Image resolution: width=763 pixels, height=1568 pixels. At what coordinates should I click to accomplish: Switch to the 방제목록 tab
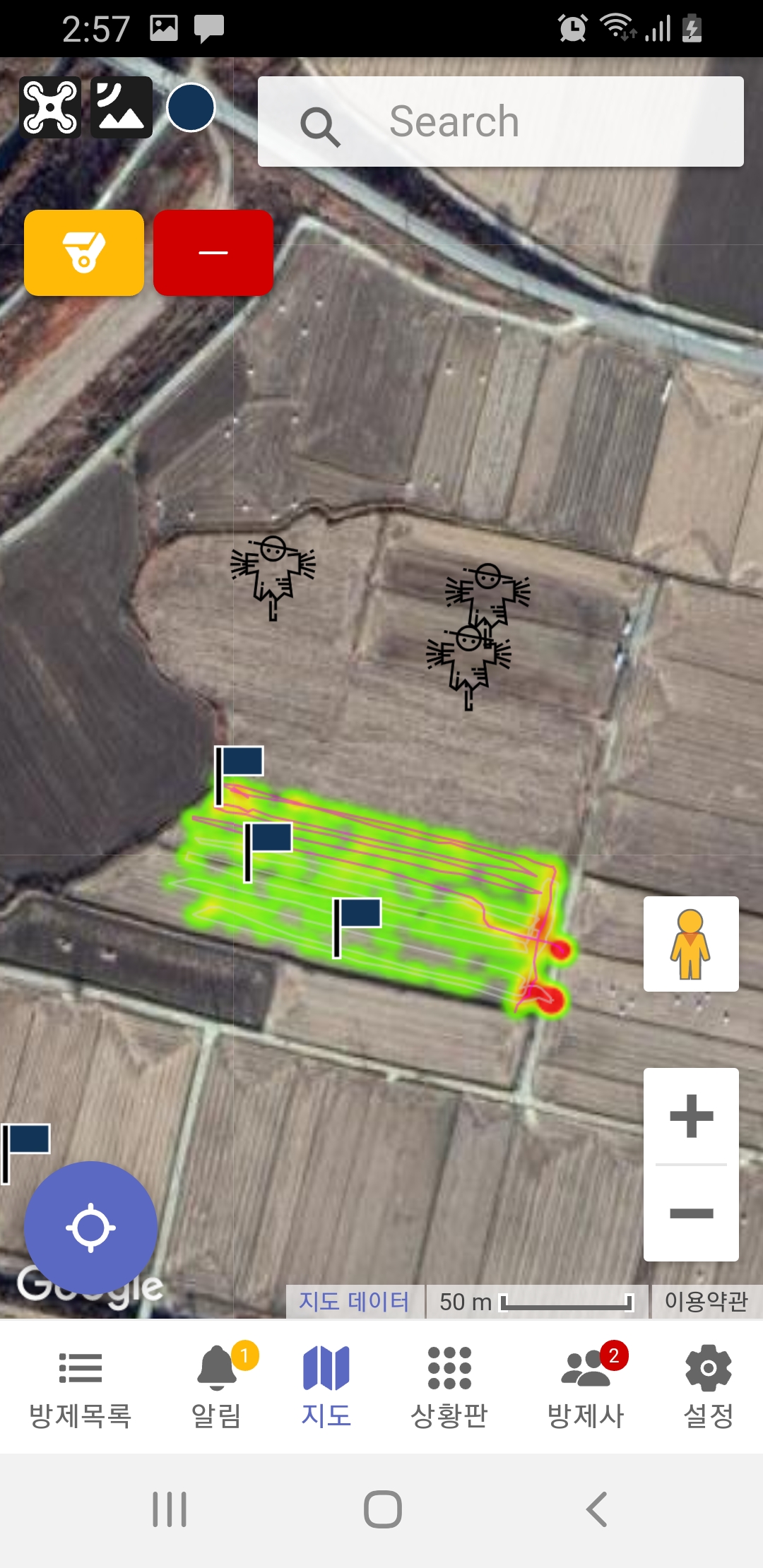[x=81, y=1387]
